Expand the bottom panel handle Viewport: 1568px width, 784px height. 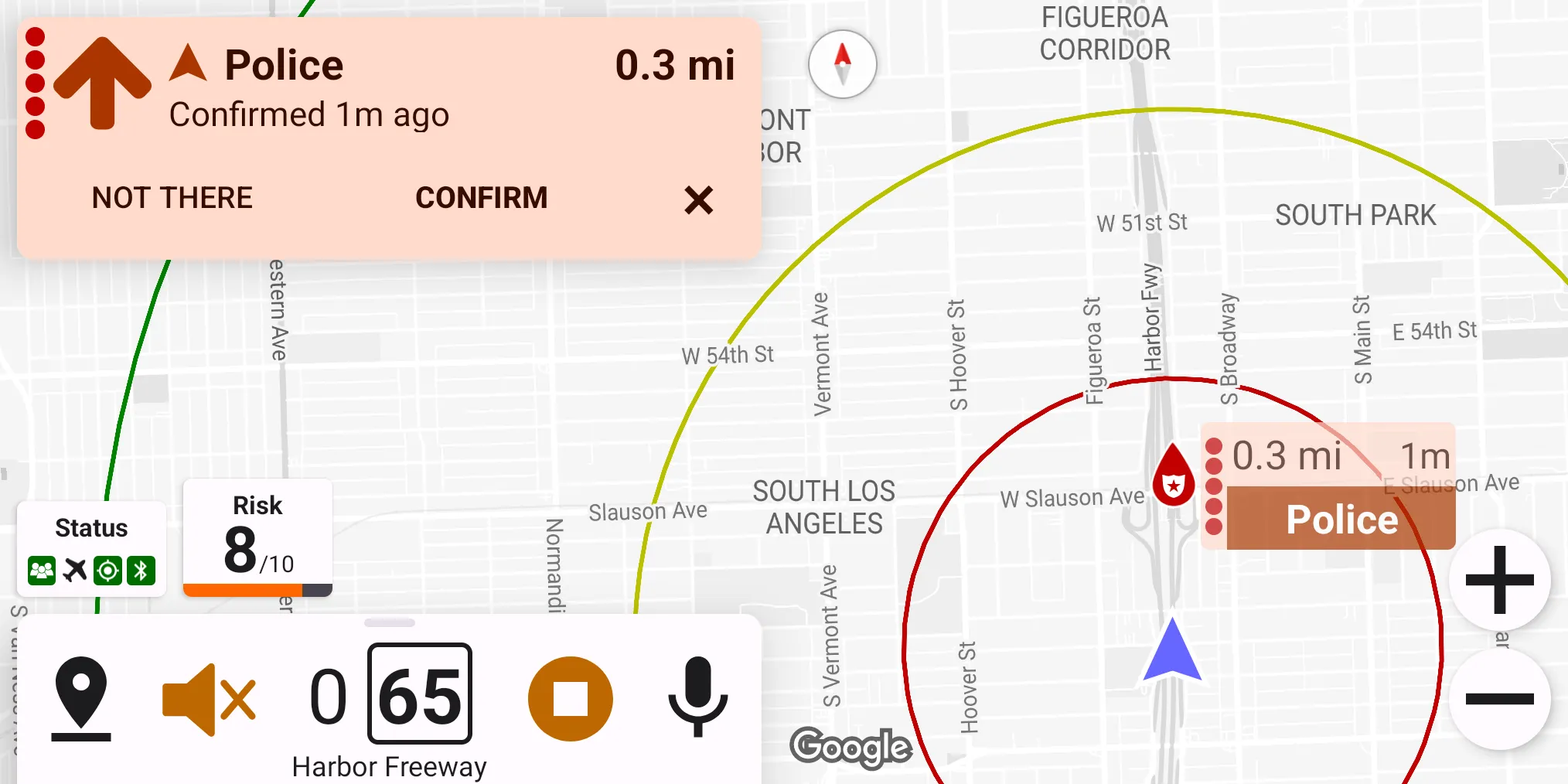pyautogui.click(x=390, y=622)
